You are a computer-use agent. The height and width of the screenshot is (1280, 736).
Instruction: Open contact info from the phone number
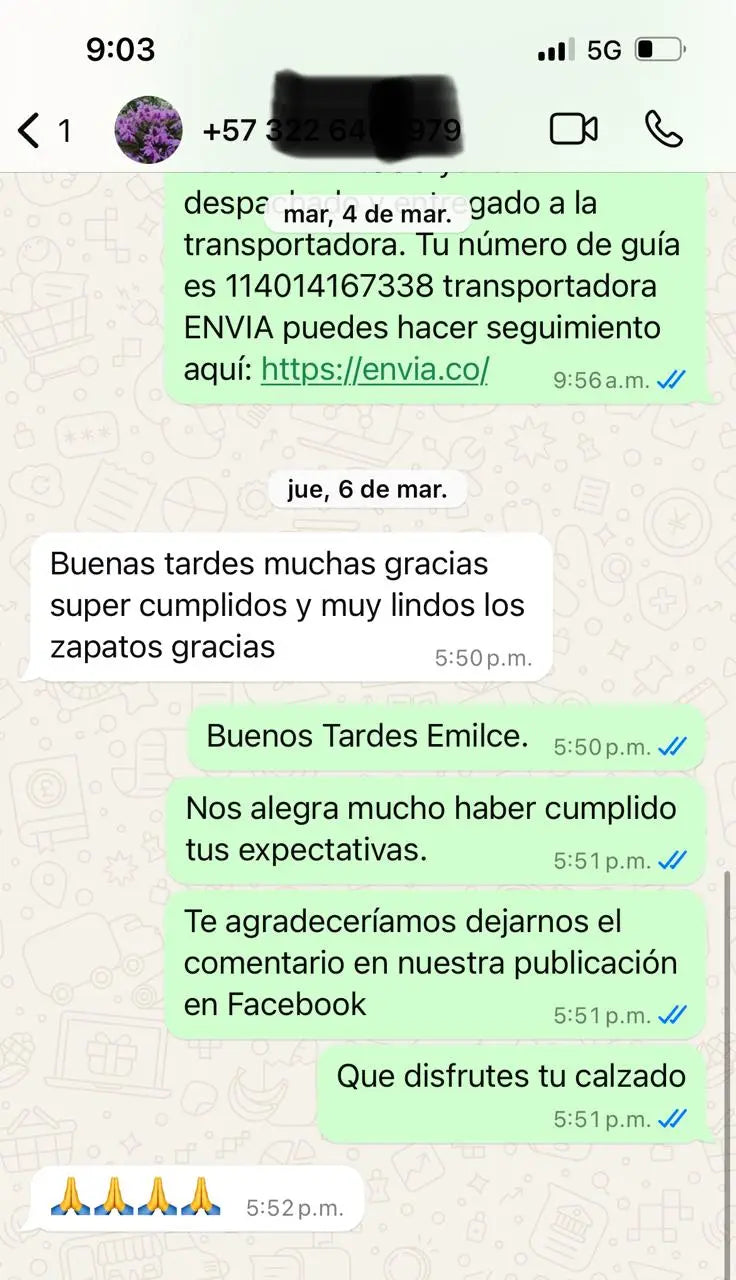(330, 131)
